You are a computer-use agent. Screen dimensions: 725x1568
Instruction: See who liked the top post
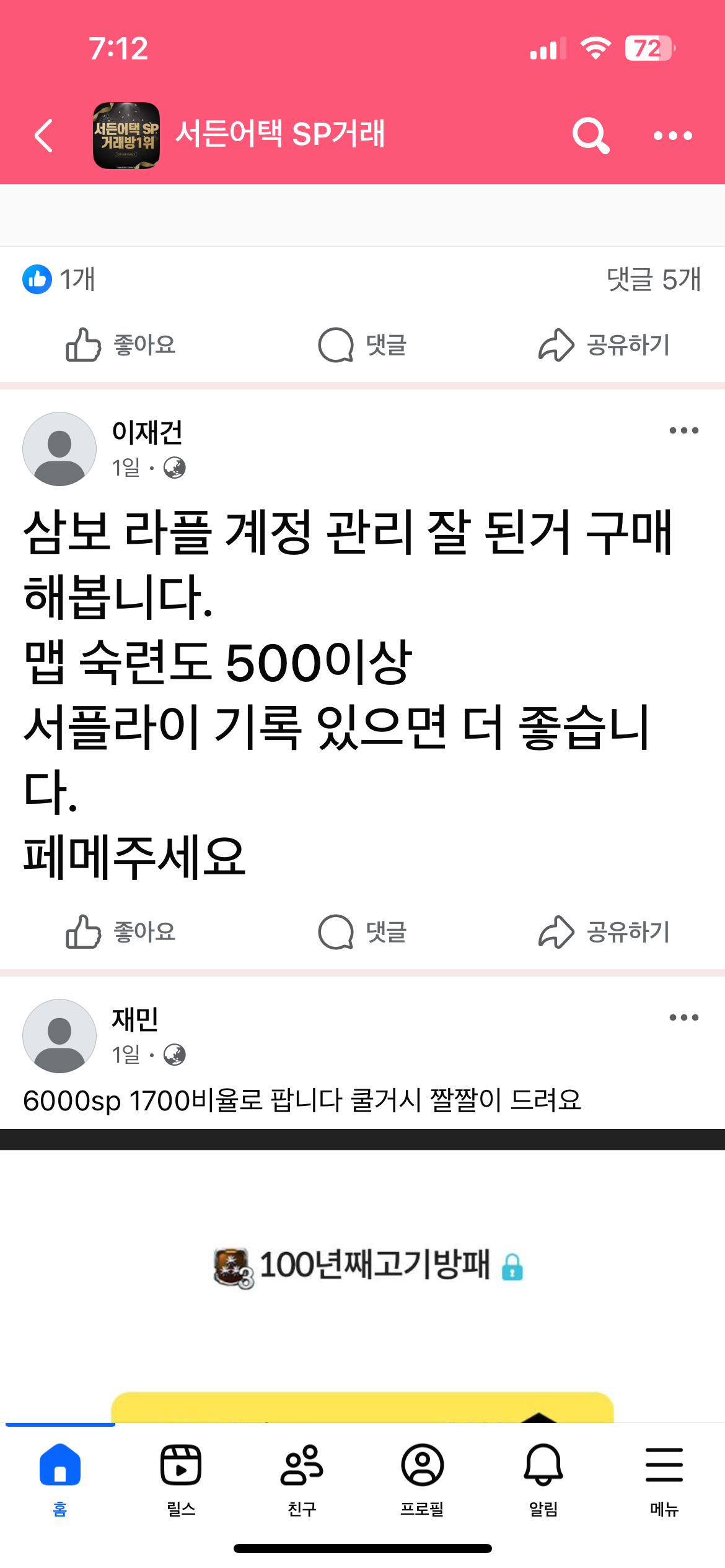[x=59, y=279]
